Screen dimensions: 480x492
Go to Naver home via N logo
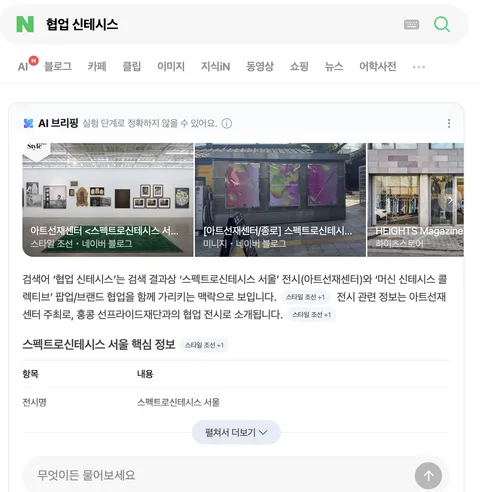coord(25,24)
